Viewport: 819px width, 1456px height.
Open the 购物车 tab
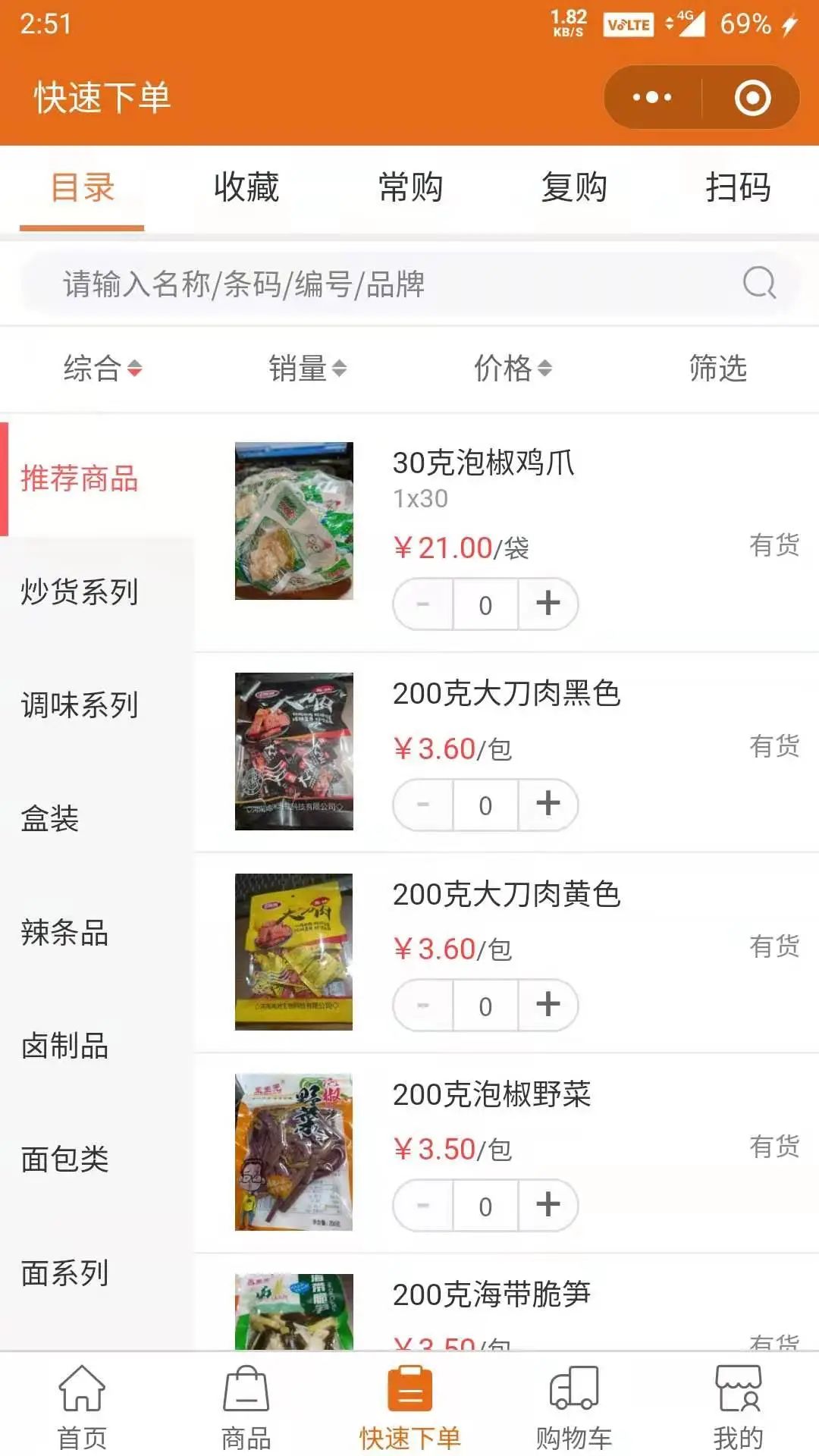pos(574,1407)
